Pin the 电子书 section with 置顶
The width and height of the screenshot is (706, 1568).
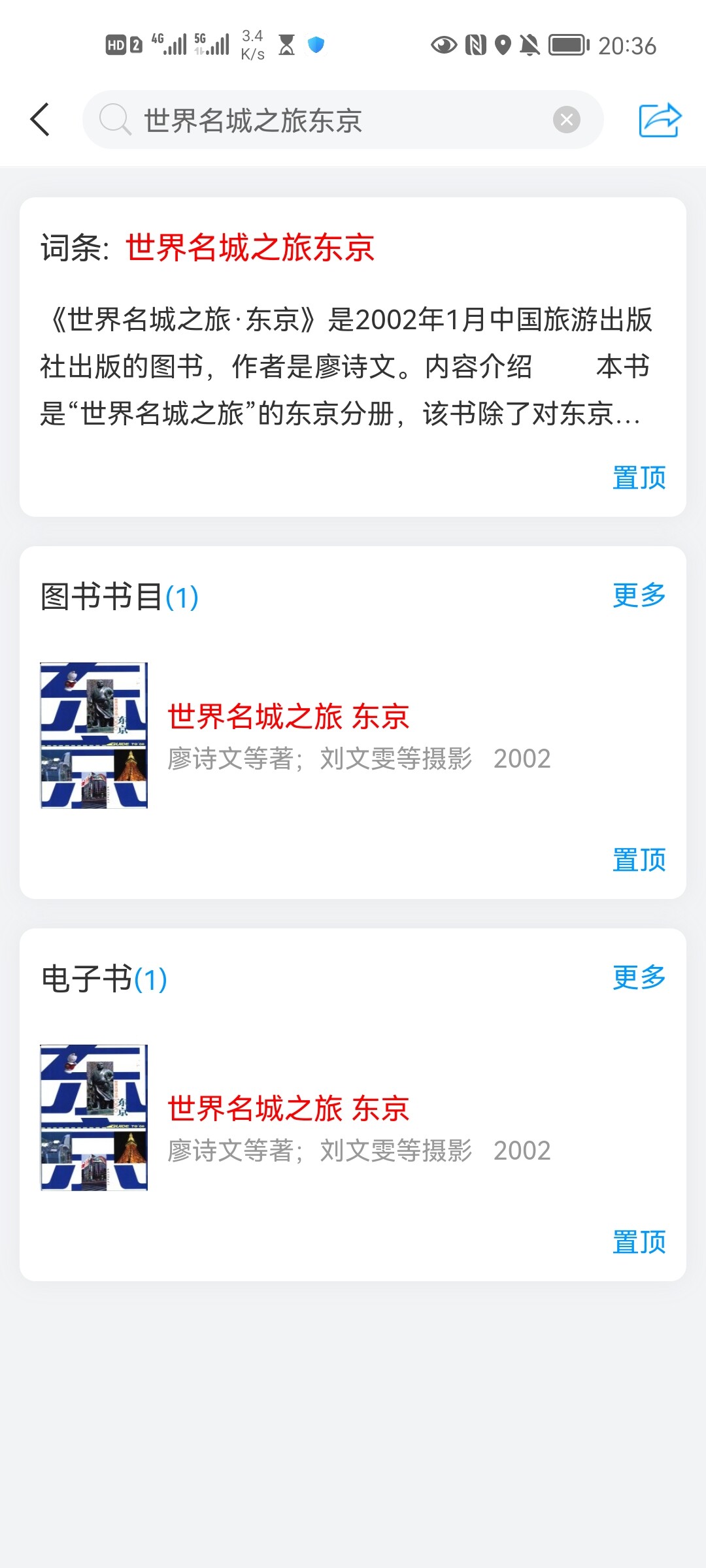pos(639,1242)
